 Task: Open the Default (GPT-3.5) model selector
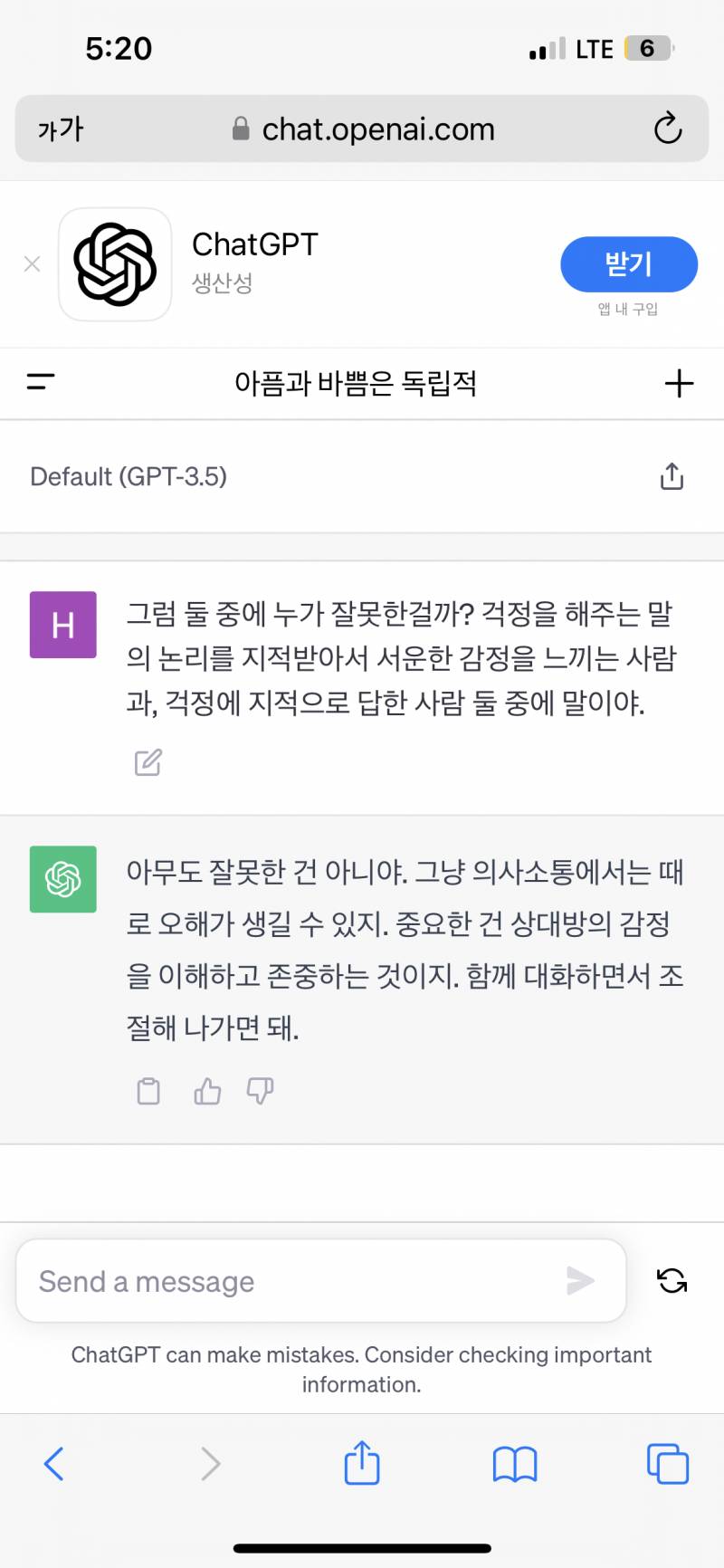click(128, 477)
